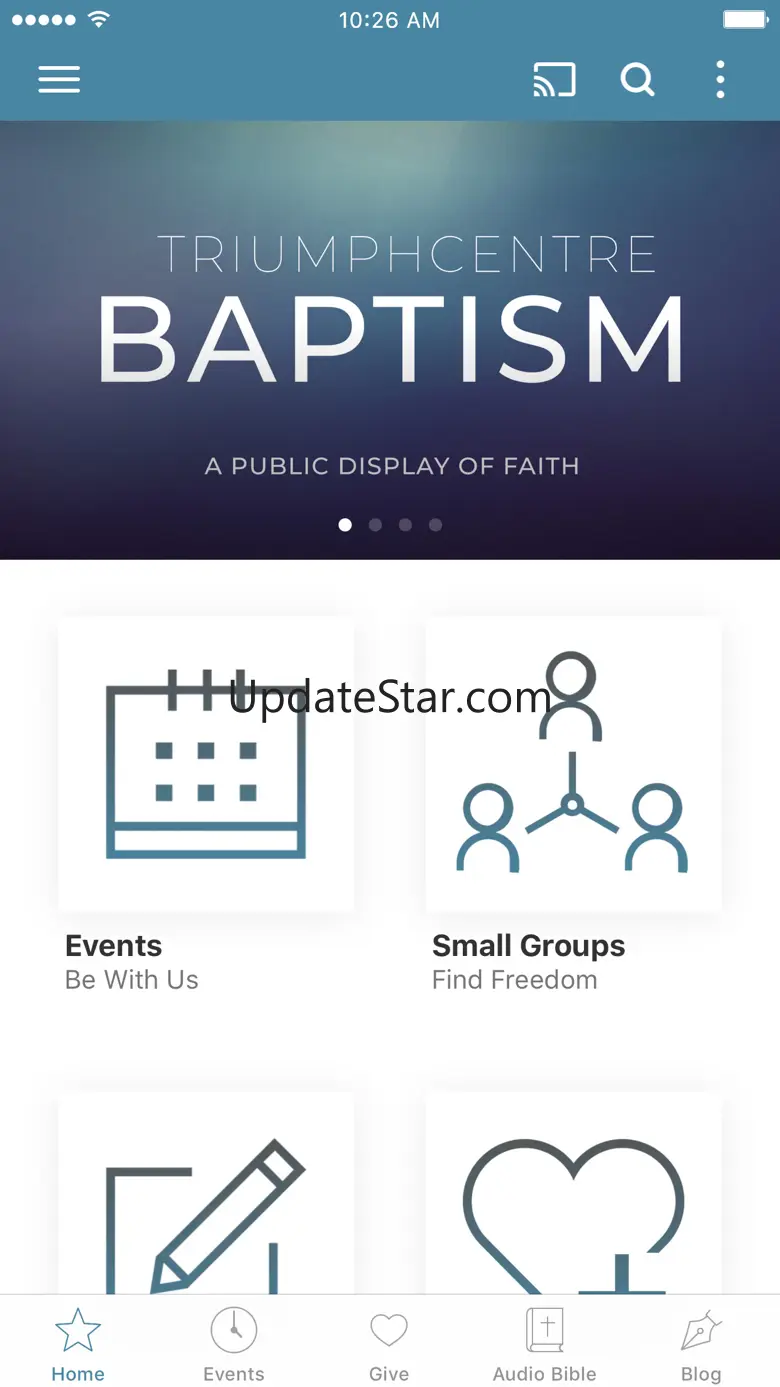Tap the cast to screen icon

[554, 79]
